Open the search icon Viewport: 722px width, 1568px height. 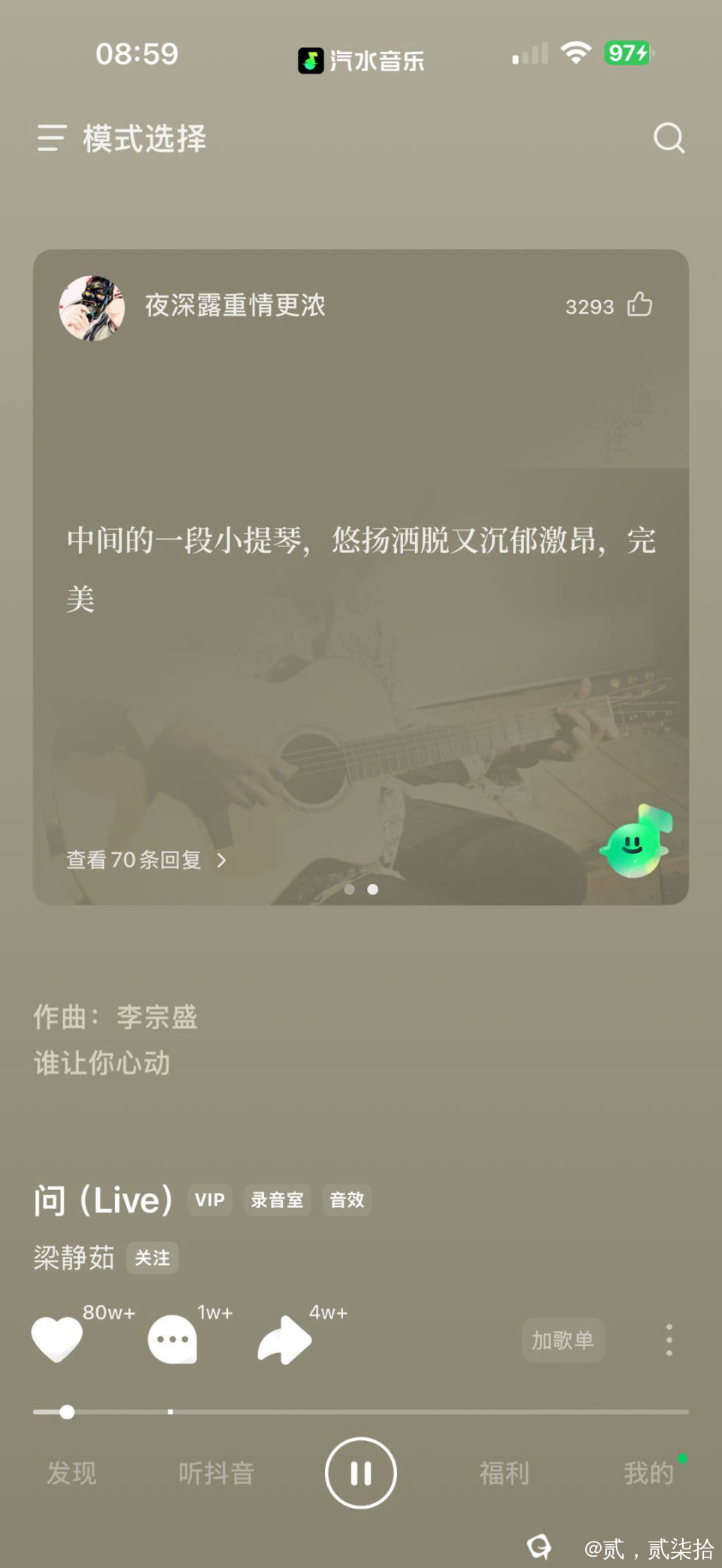[668, 138]
